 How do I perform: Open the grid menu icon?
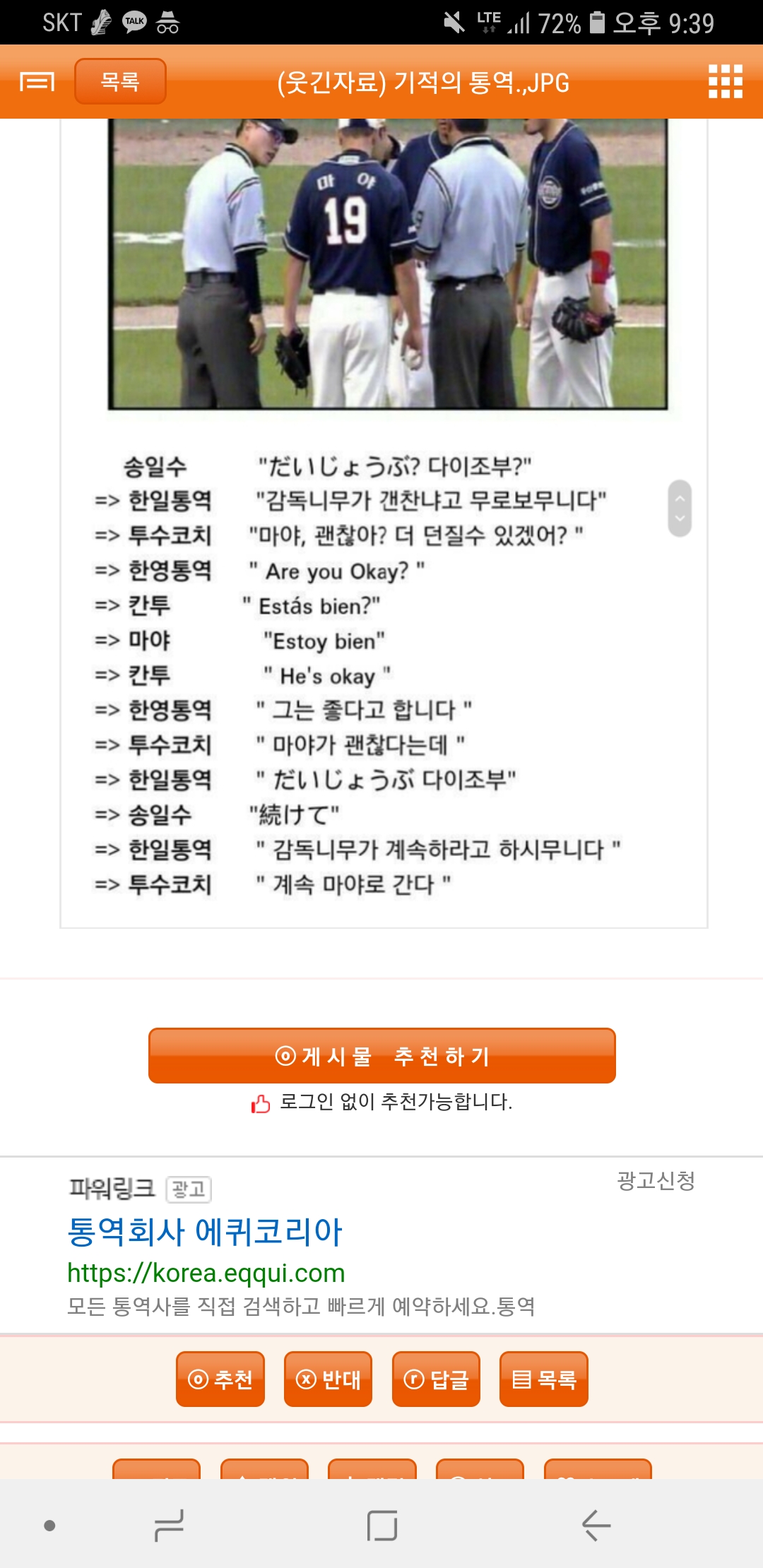pyautogui.click(x=726, y=82)
